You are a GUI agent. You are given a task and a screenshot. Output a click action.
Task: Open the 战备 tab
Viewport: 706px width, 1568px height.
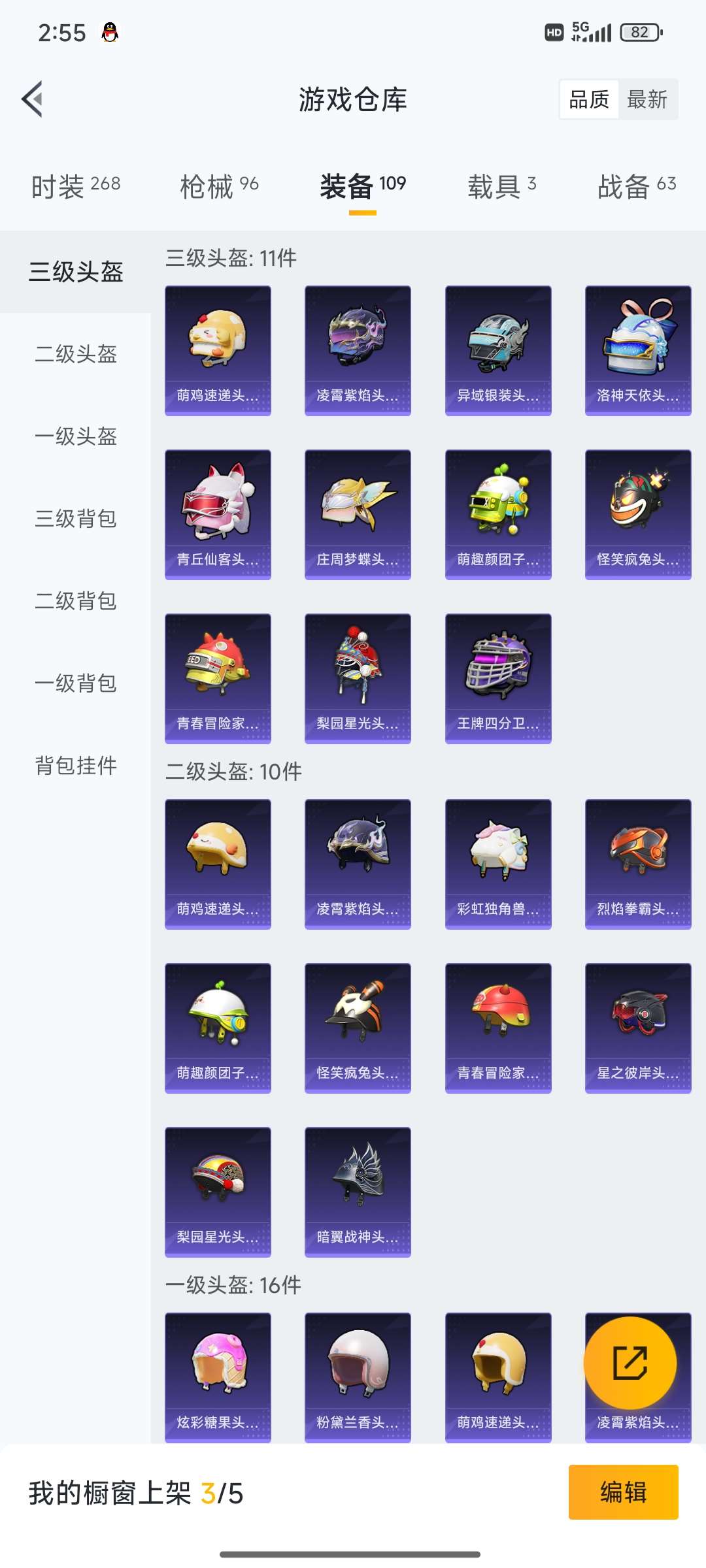point(623,186)
